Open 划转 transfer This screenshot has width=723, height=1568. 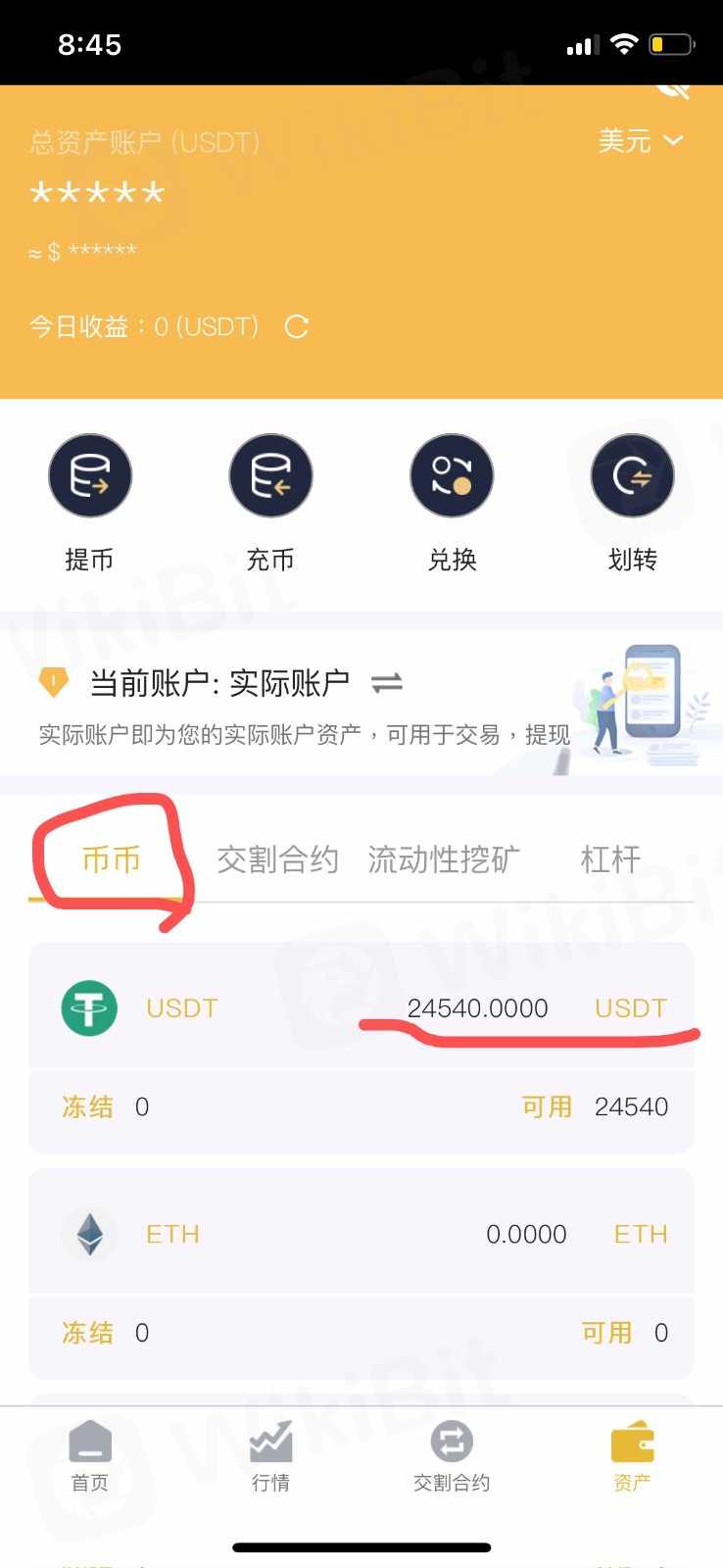(632, 477)
